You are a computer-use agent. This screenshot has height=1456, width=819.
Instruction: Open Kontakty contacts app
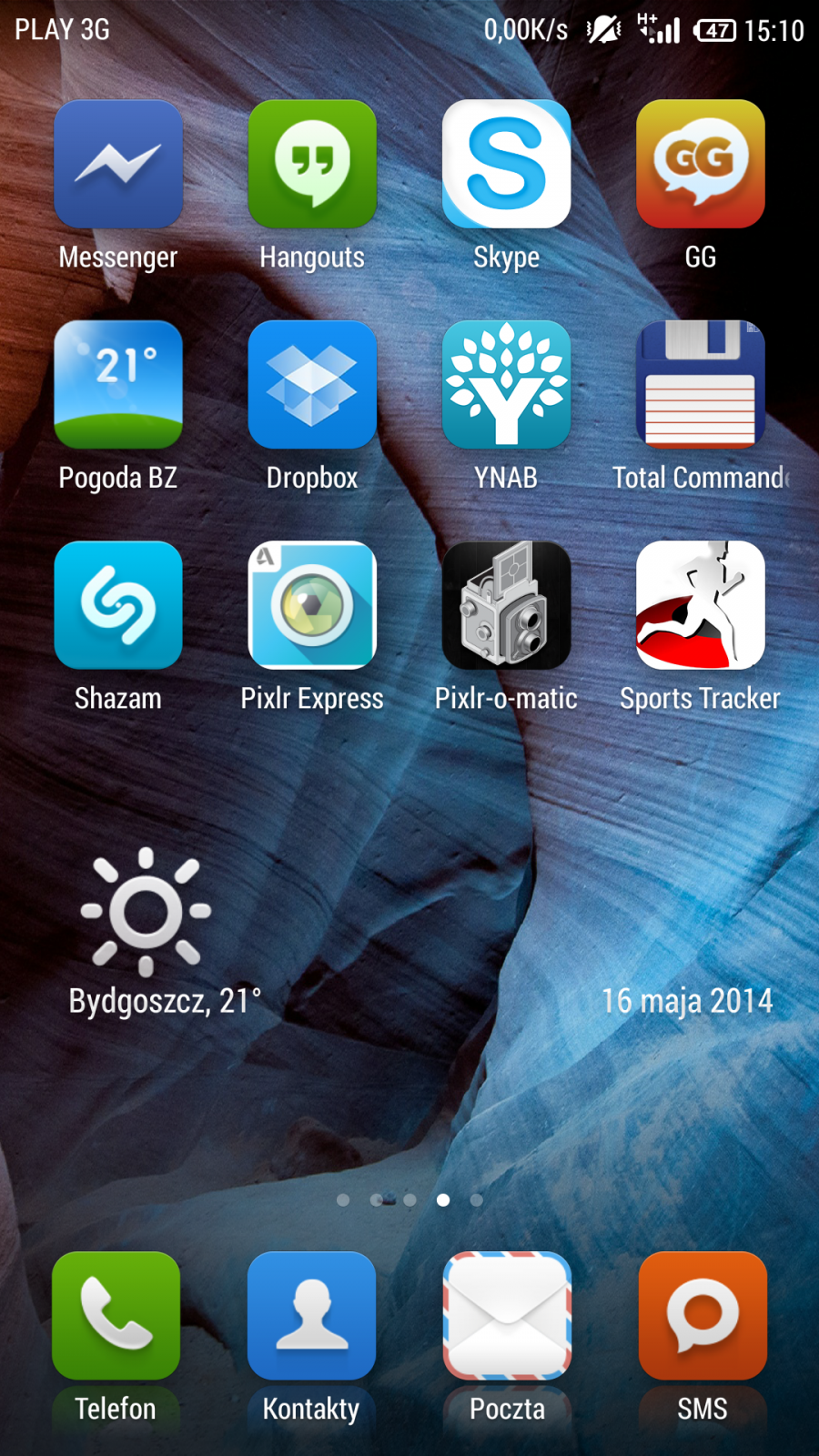(x=311, y=1316)
